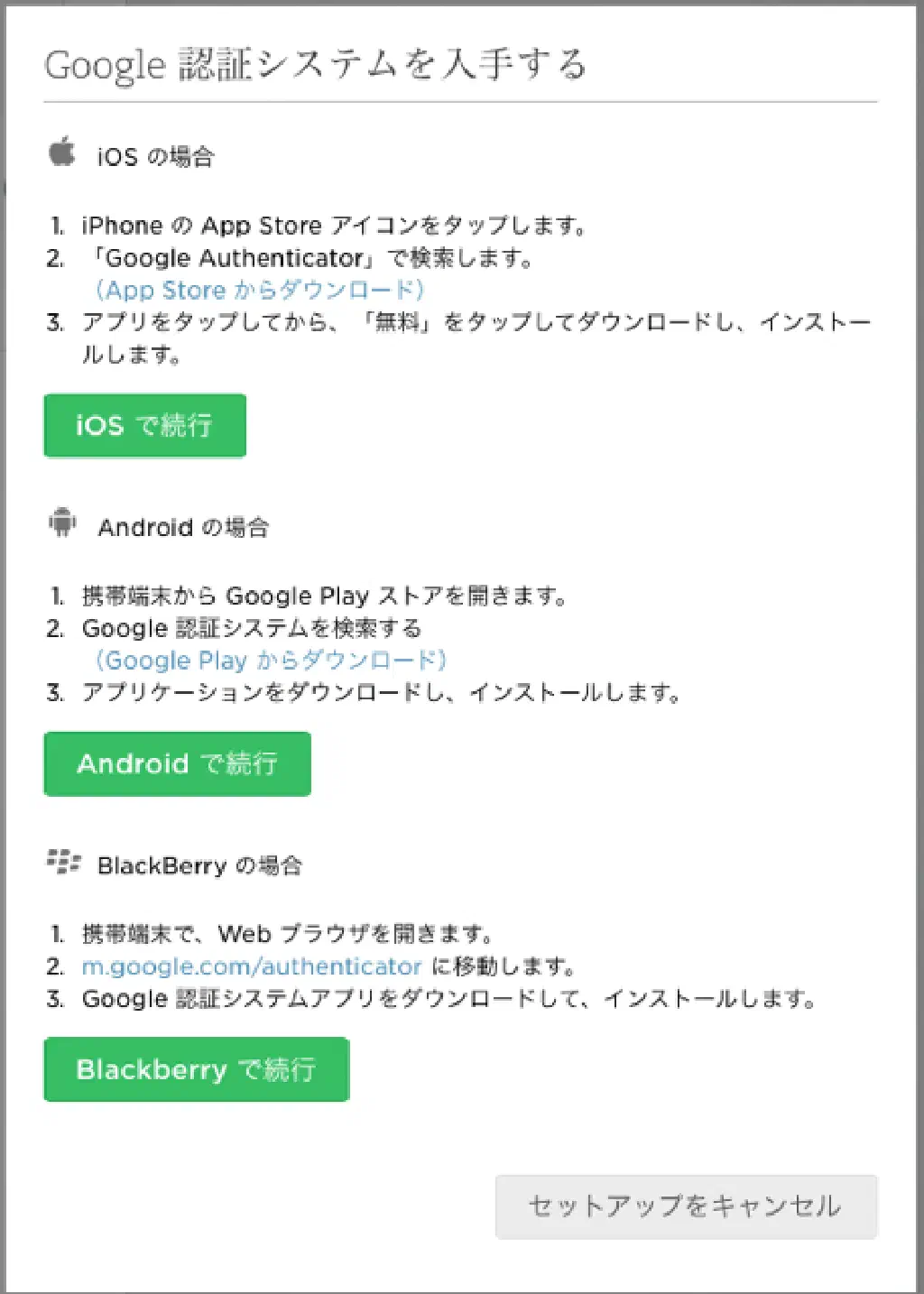Visit the m.google.com/authenticator link
The image size is (924, 1294).
click(252, 966)
